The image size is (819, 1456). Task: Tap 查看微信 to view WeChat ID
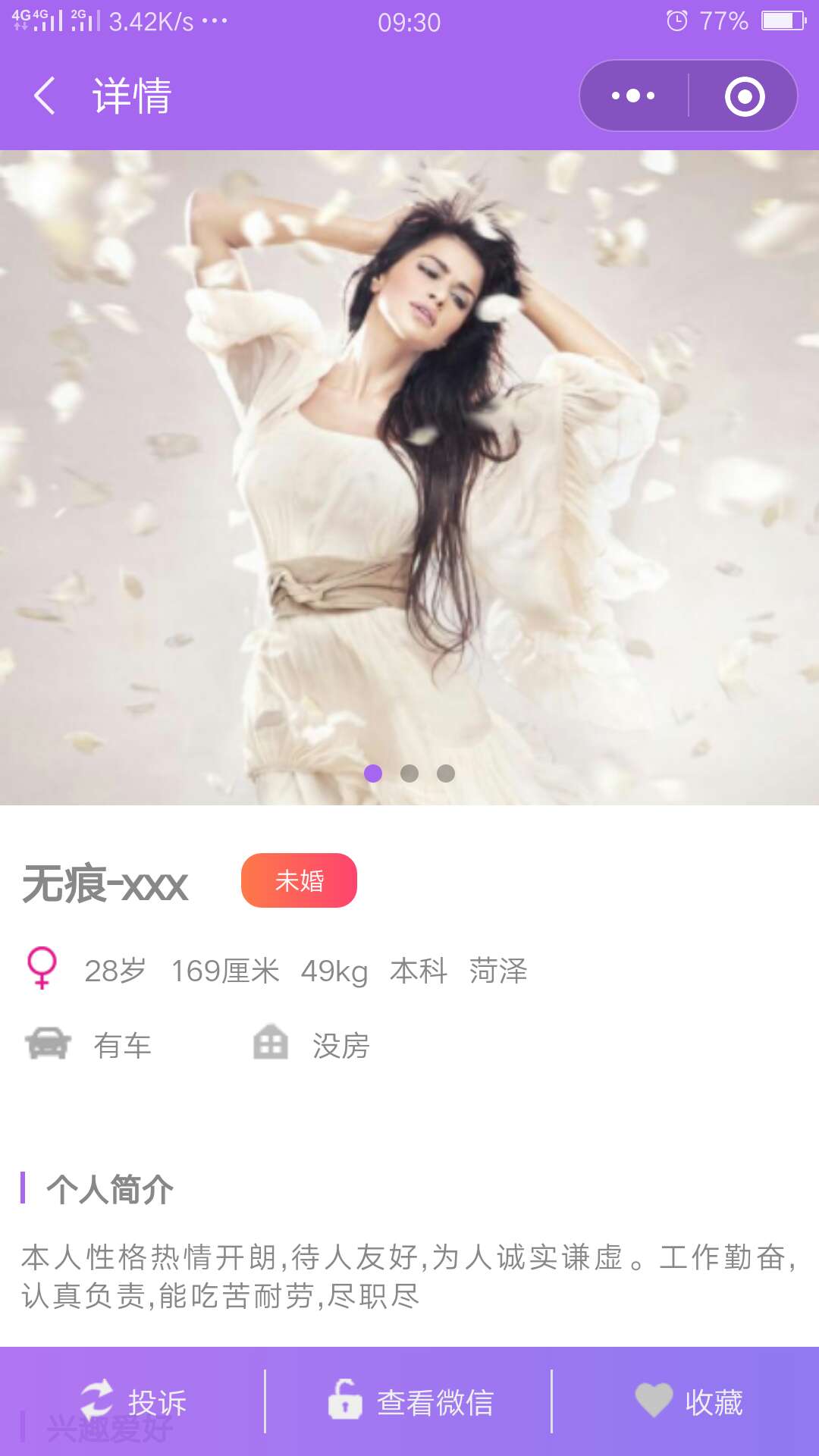tap(410, 1401)
